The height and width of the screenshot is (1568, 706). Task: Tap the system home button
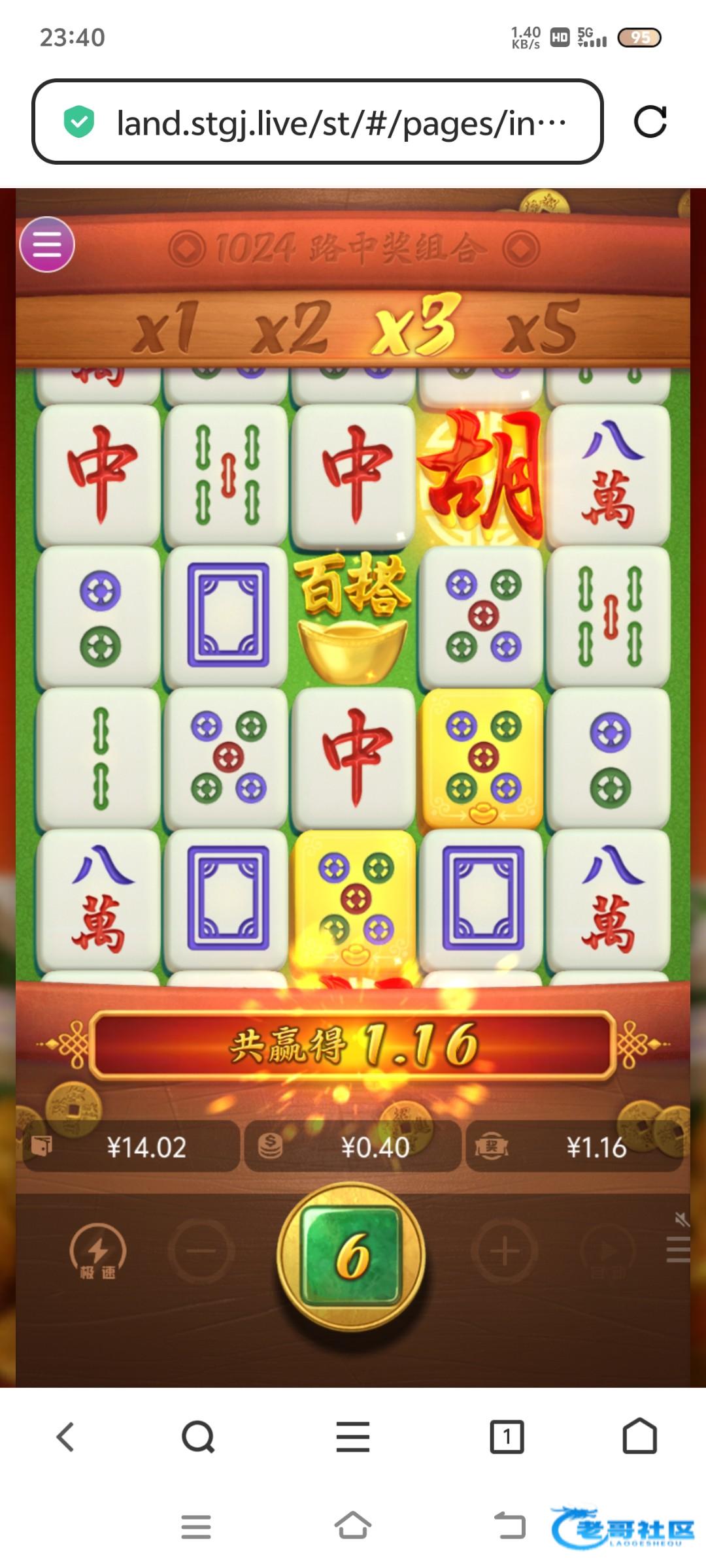coord(353,1526)
